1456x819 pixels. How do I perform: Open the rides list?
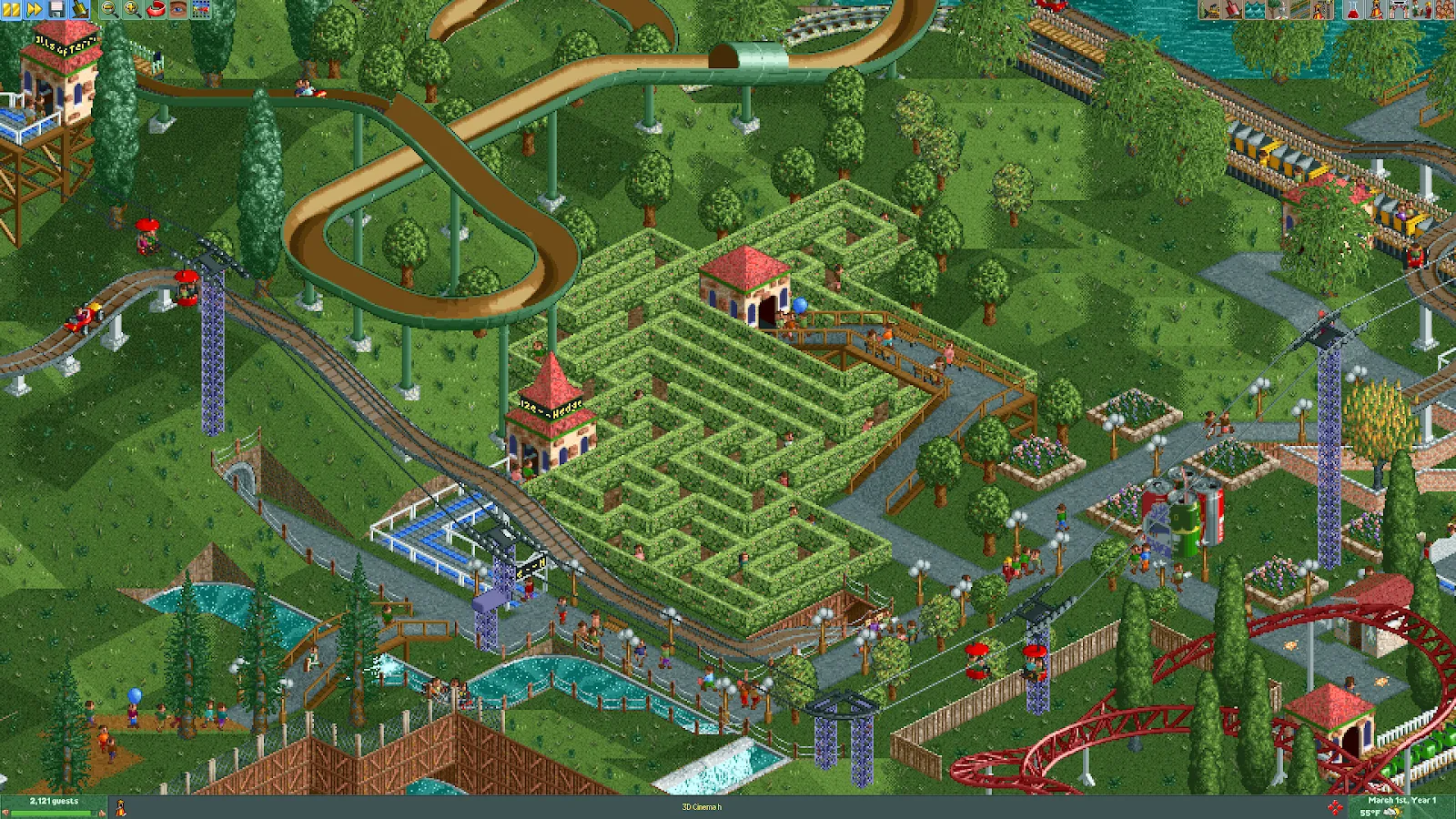(x=1376, y=9)
